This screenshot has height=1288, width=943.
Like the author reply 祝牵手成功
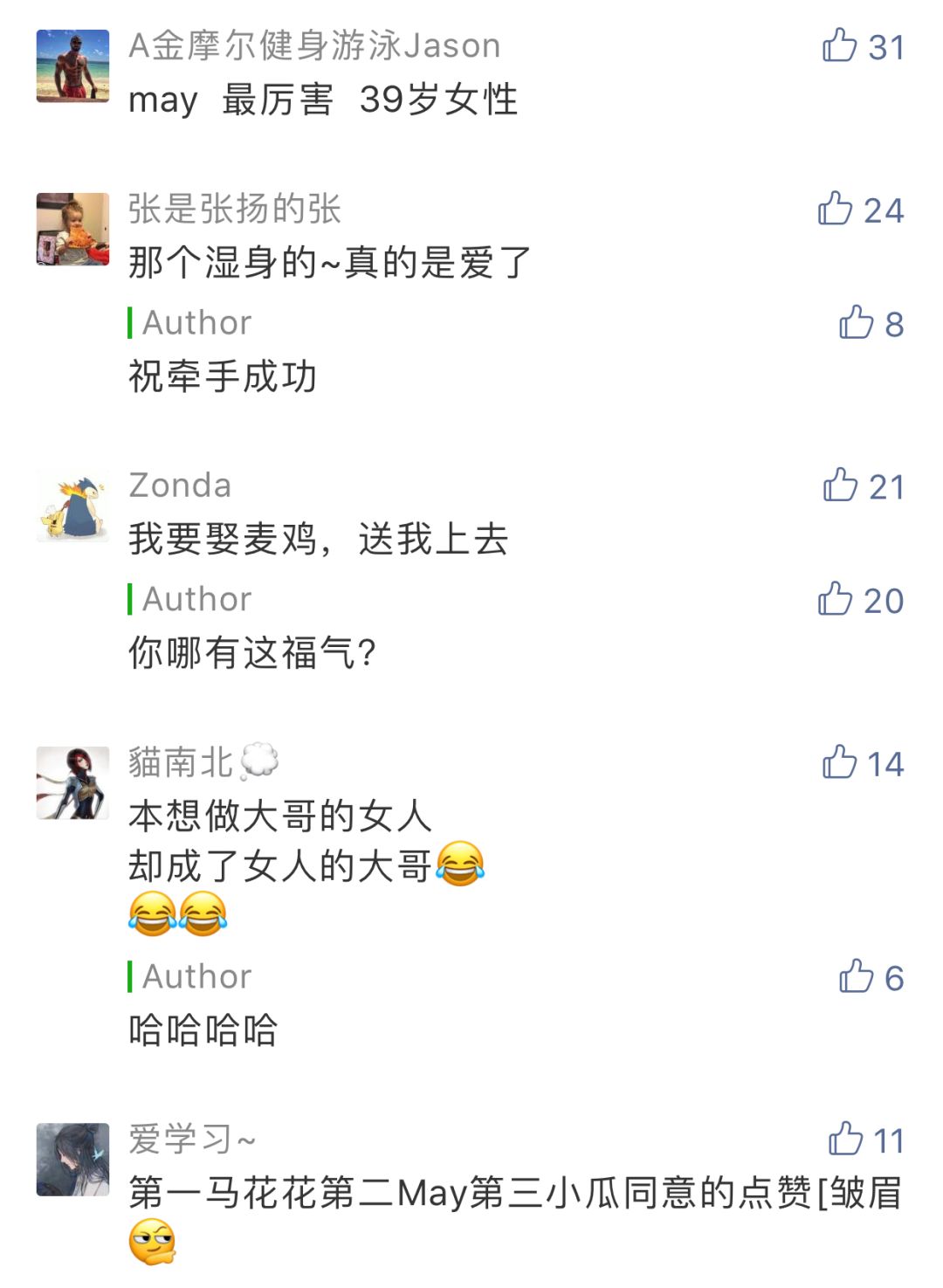click(x=856, y=324)
